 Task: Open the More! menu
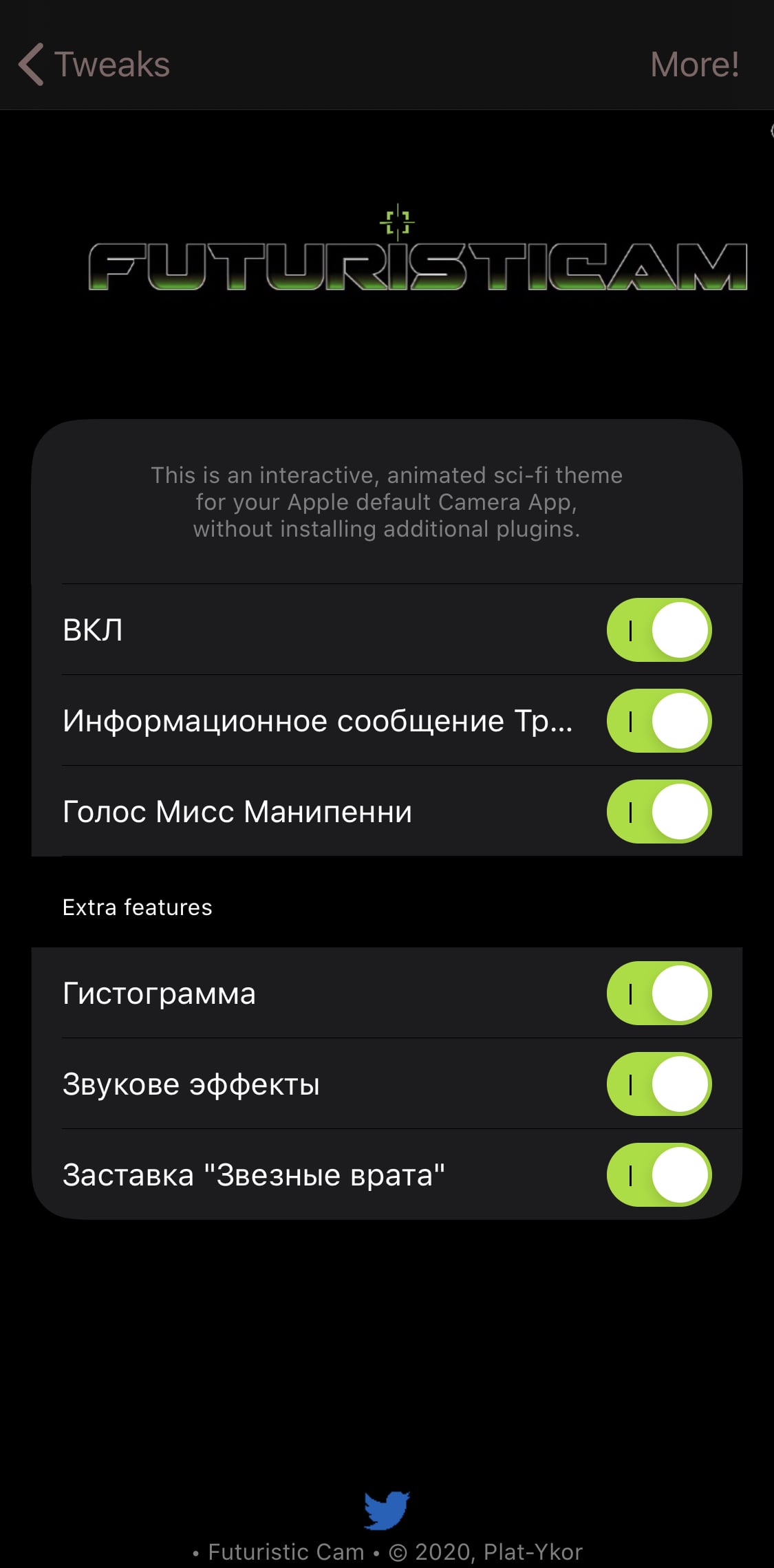(x=695, y=65)
